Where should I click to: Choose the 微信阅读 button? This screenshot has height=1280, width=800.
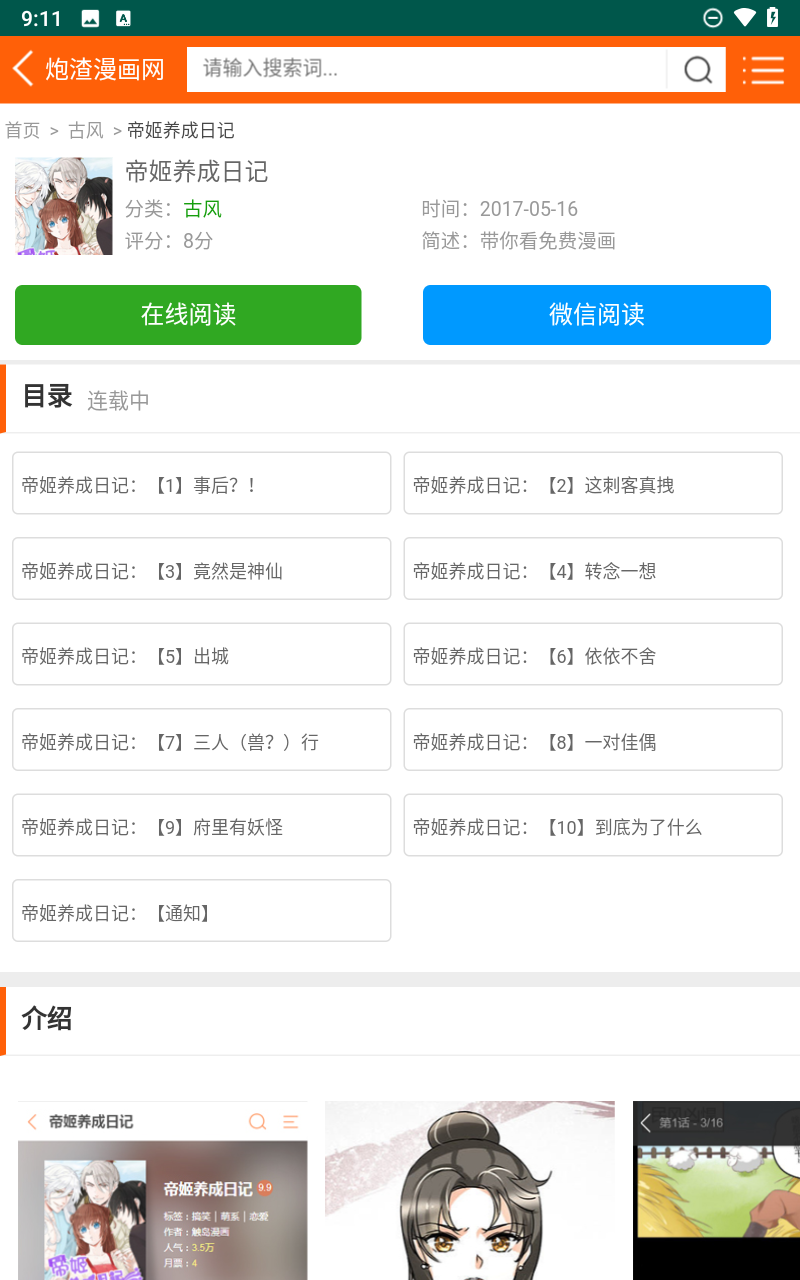coord(596,315)
